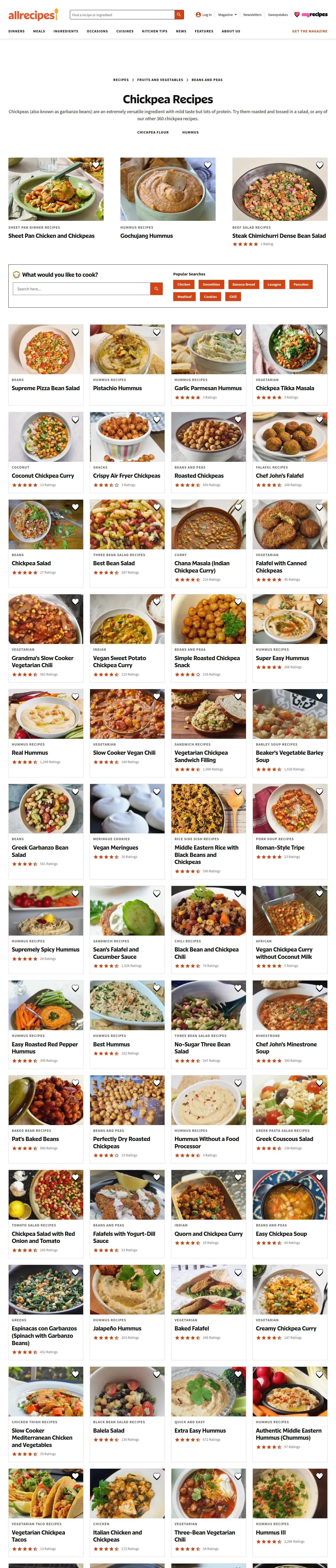Select the Banana Bread popular search
This screenshot has width=336, height=1568.
pyautogui.click(x=243, y=284)
